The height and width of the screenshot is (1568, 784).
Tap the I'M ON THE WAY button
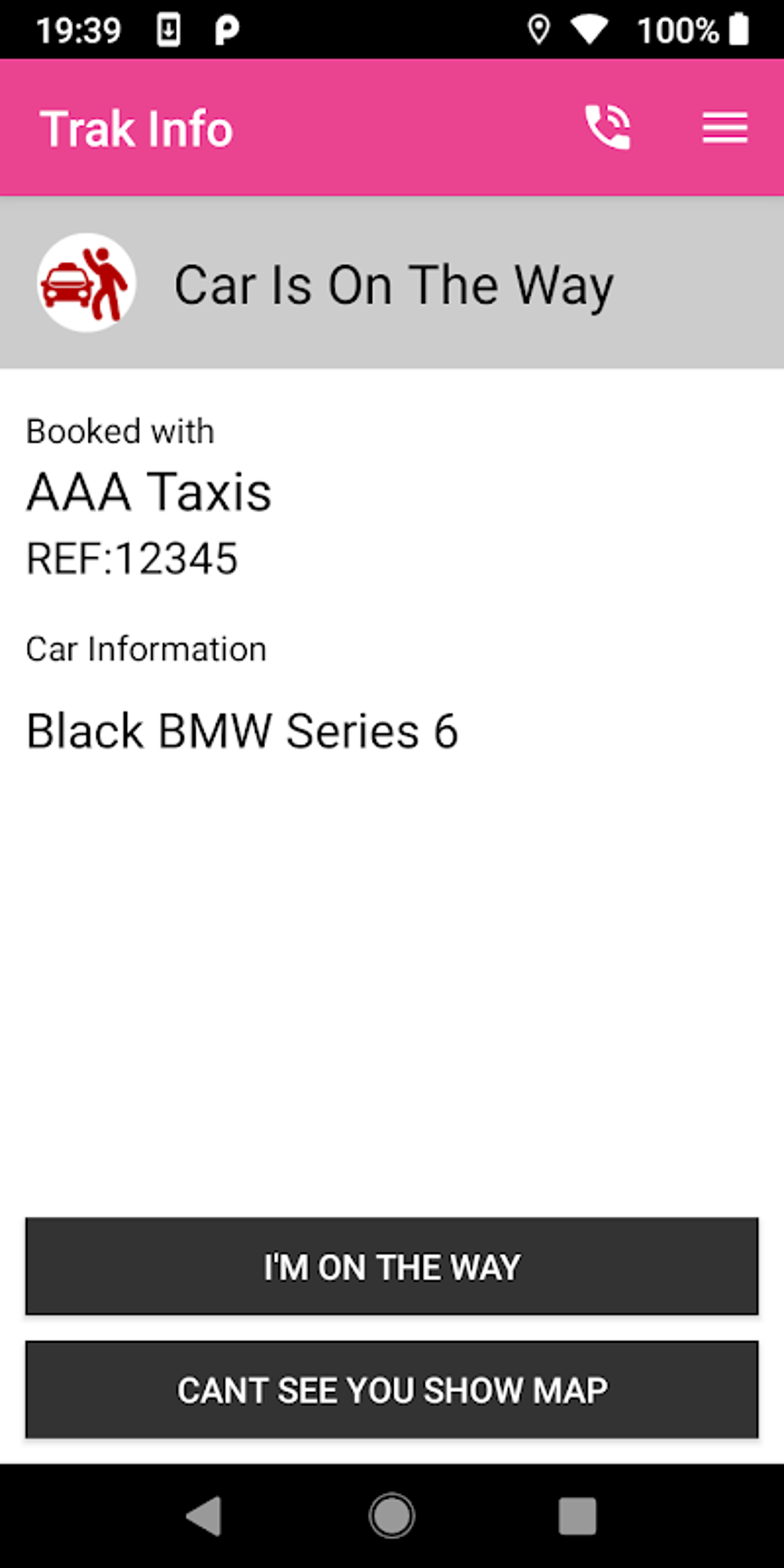pyautogui.click(x=392, y=1266)
